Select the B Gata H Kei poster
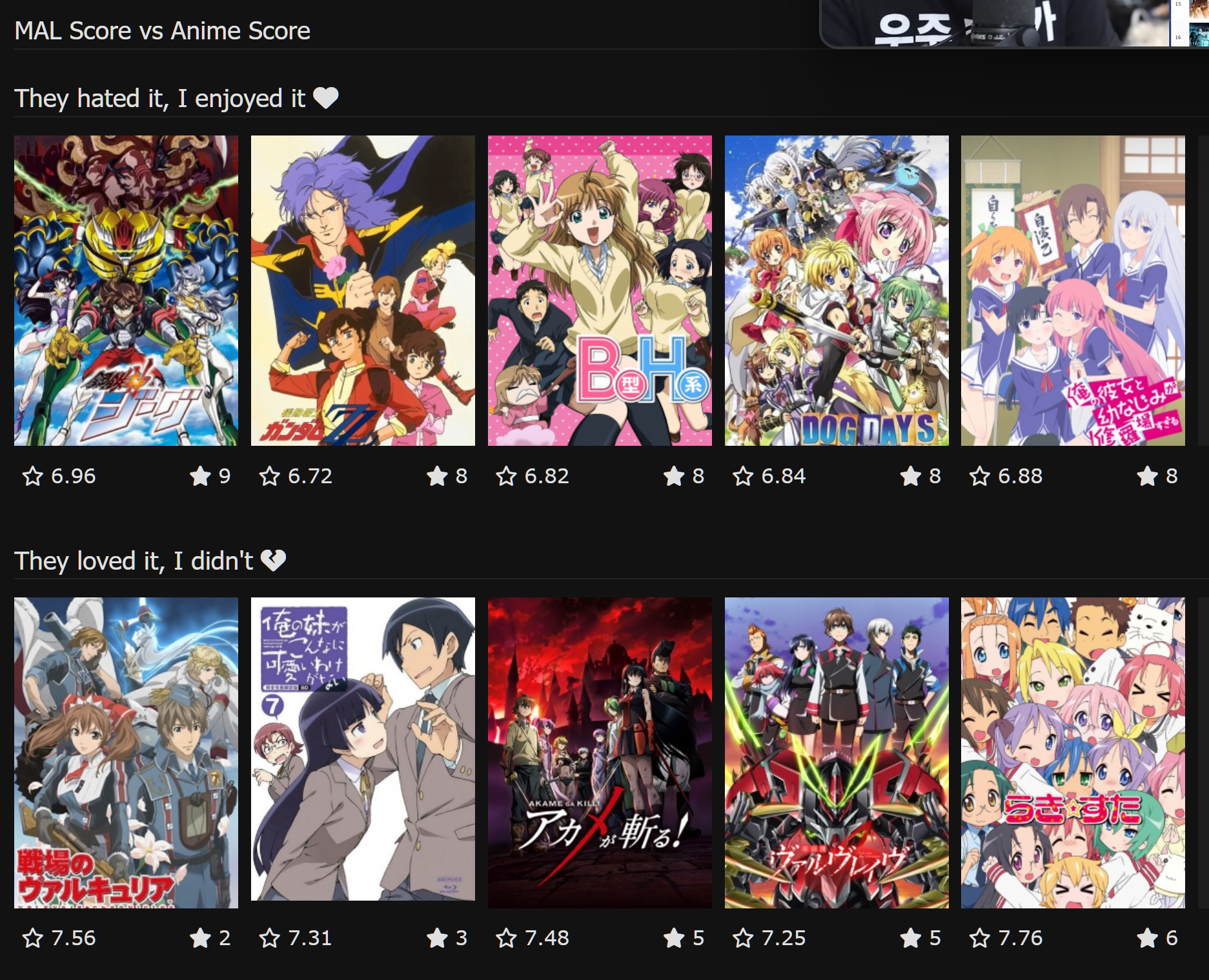Viewport: 1209px width, 980px height. (x=600, y=290)
